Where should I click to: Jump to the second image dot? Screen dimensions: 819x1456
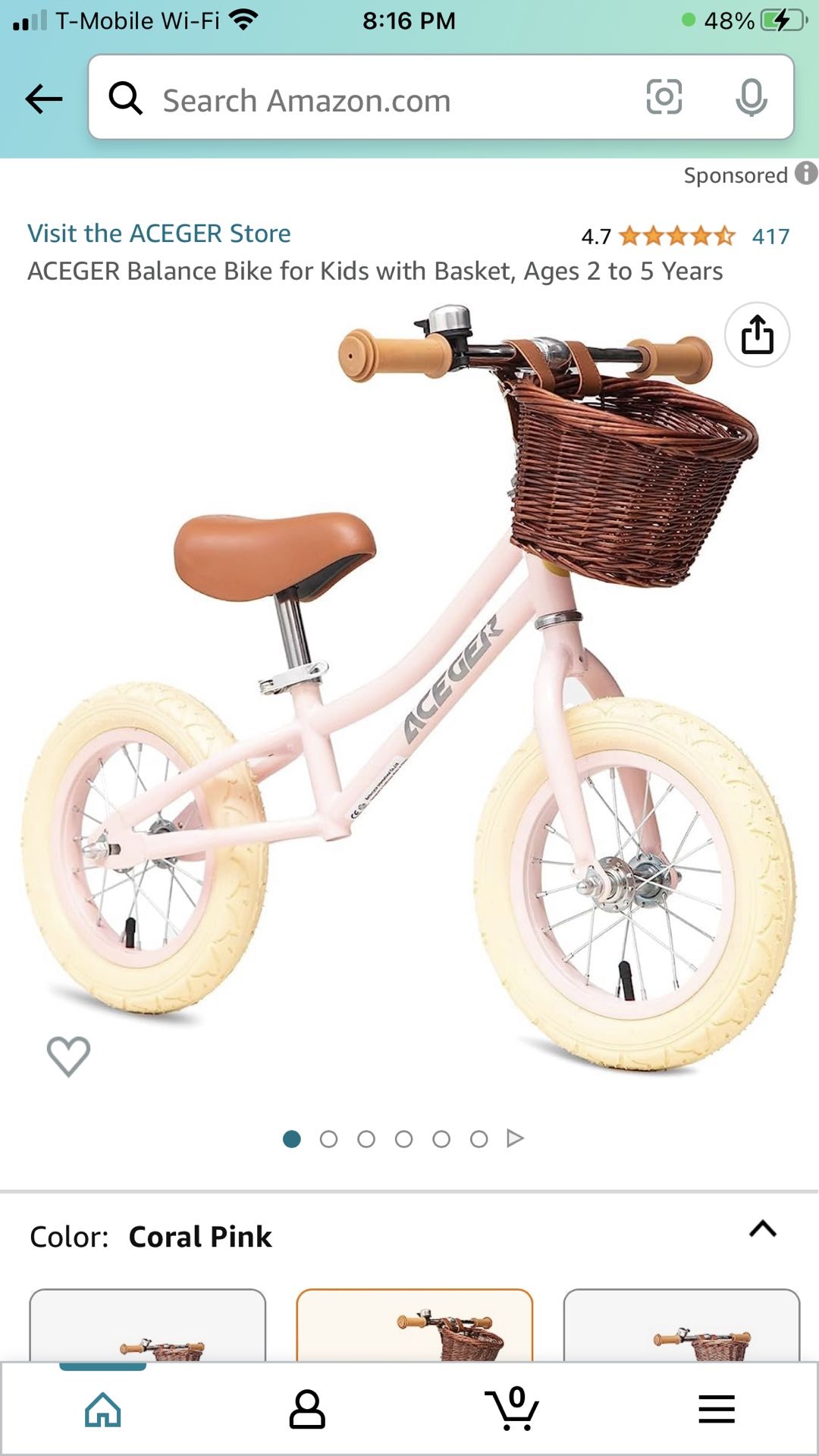pyautogui.click(x=328, y=1139)
